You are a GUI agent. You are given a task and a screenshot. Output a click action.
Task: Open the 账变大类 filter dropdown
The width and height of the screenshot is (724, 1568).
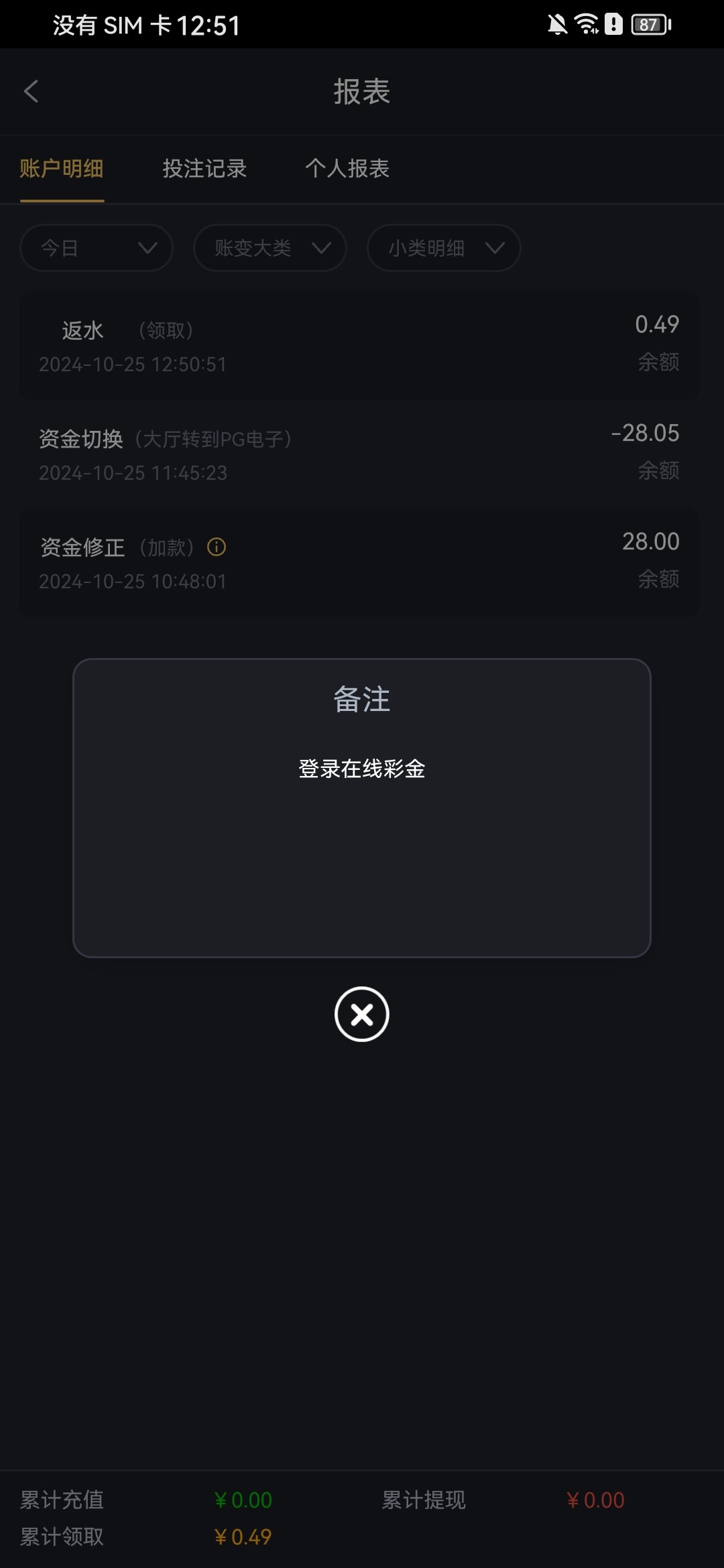point(270,248)
